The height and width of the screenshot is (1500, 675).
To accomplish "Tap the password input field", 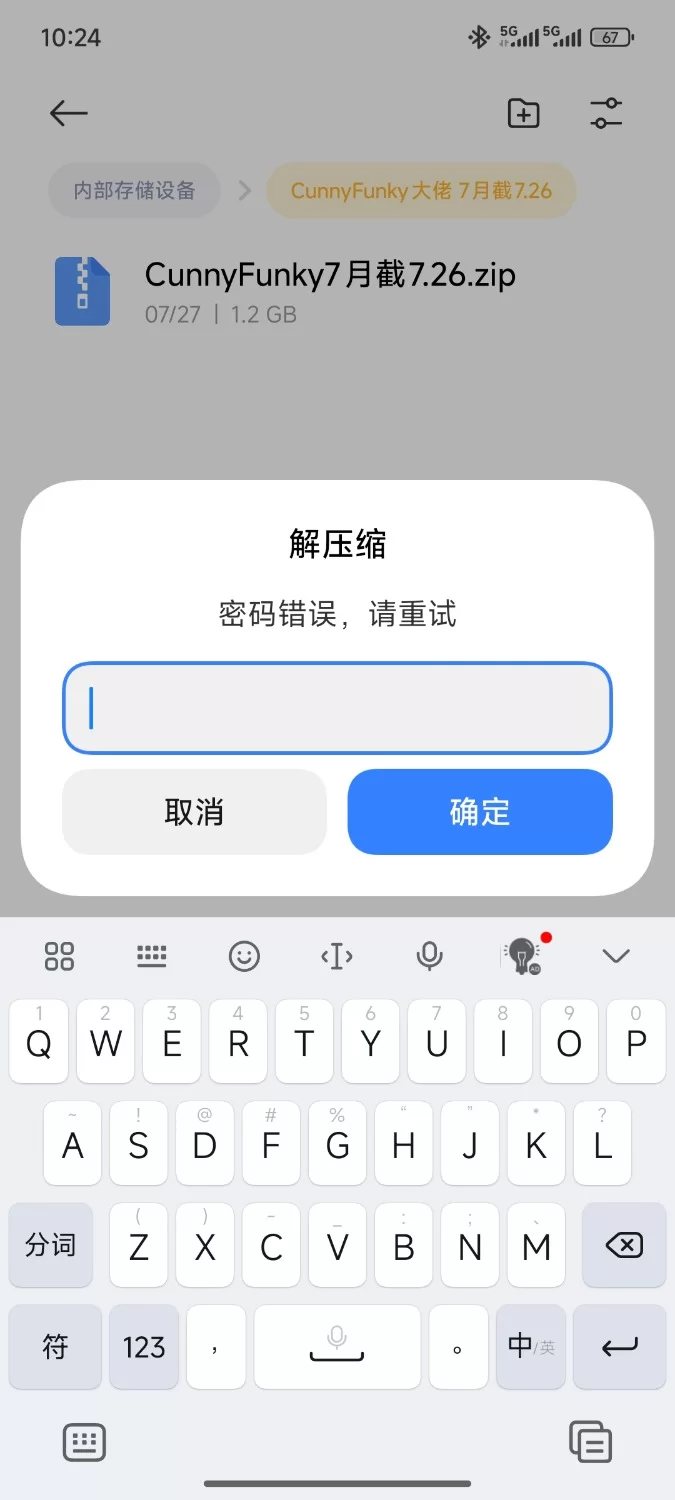I will coord(337,708).
